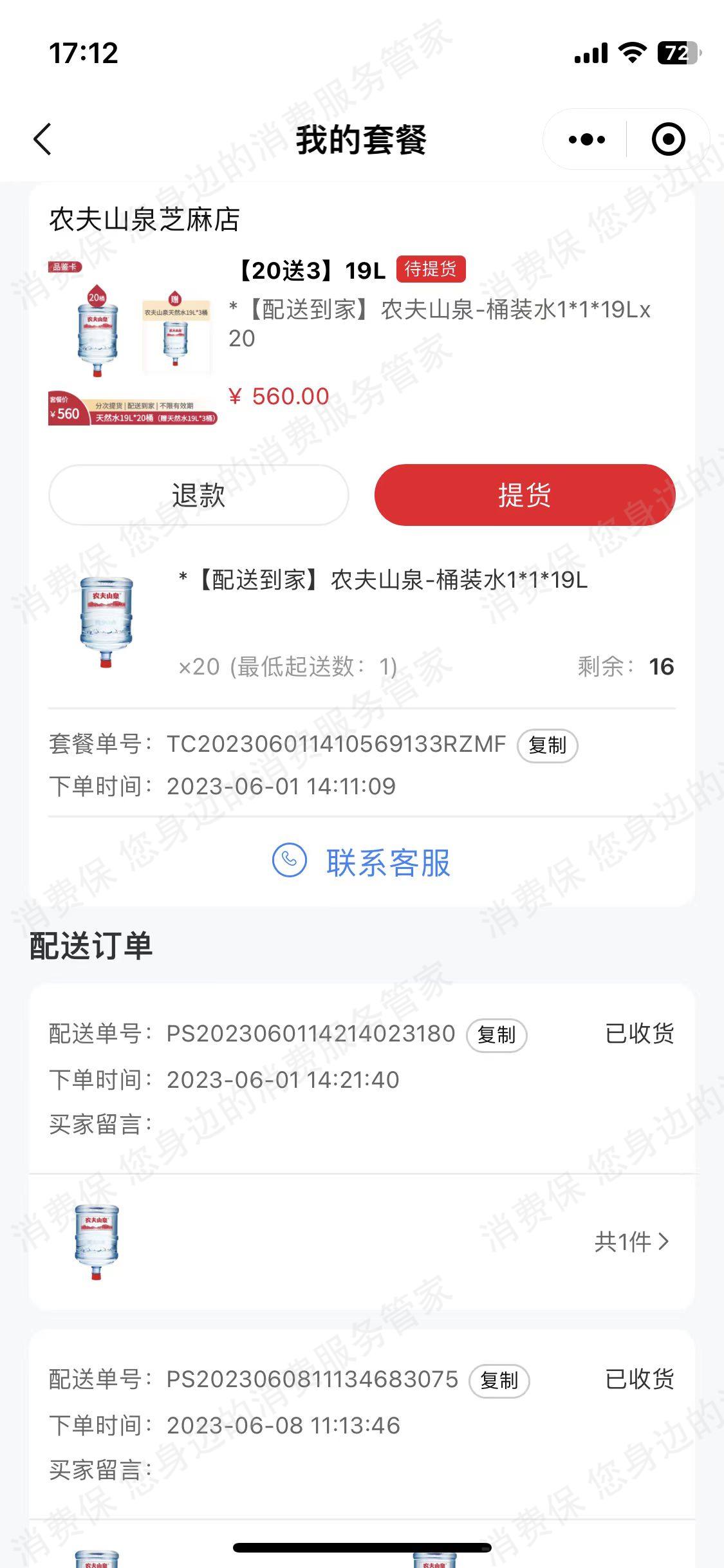724x1568 pixels.
Task: Tap the red 提货 pickup button
Action: [524, 495]
